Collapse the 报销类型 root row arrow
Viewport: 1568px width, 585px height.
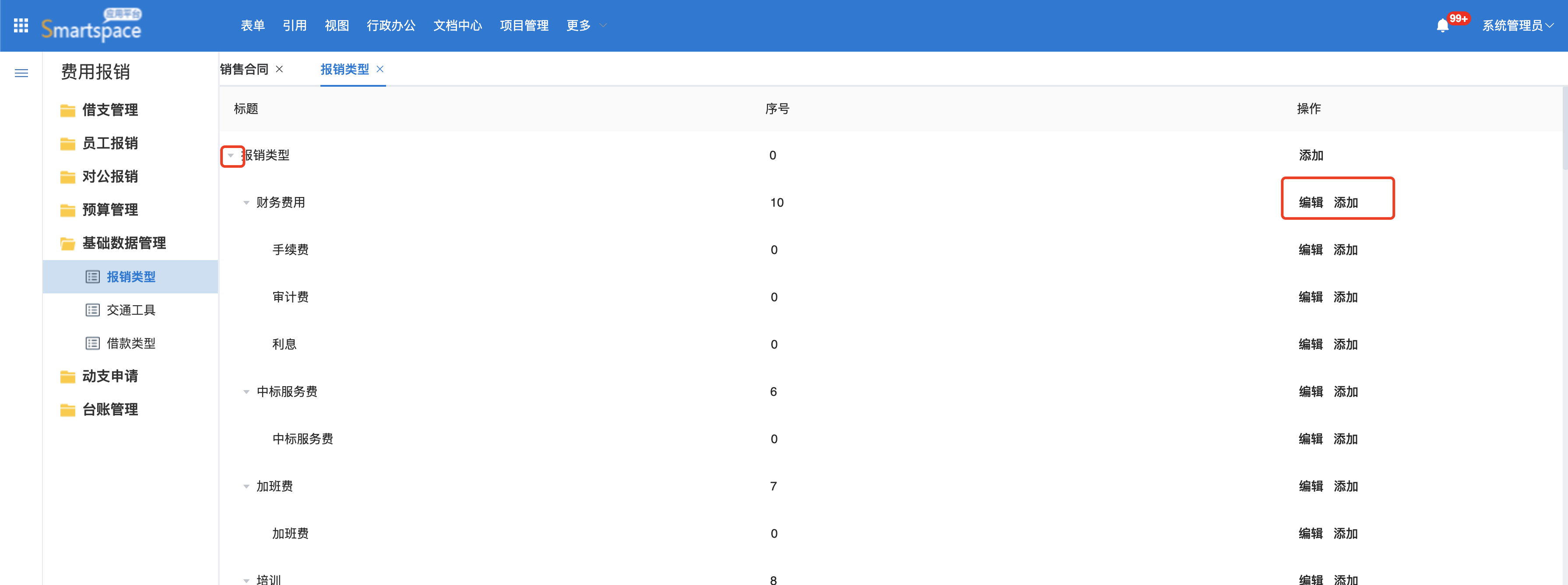click(231, 156)
